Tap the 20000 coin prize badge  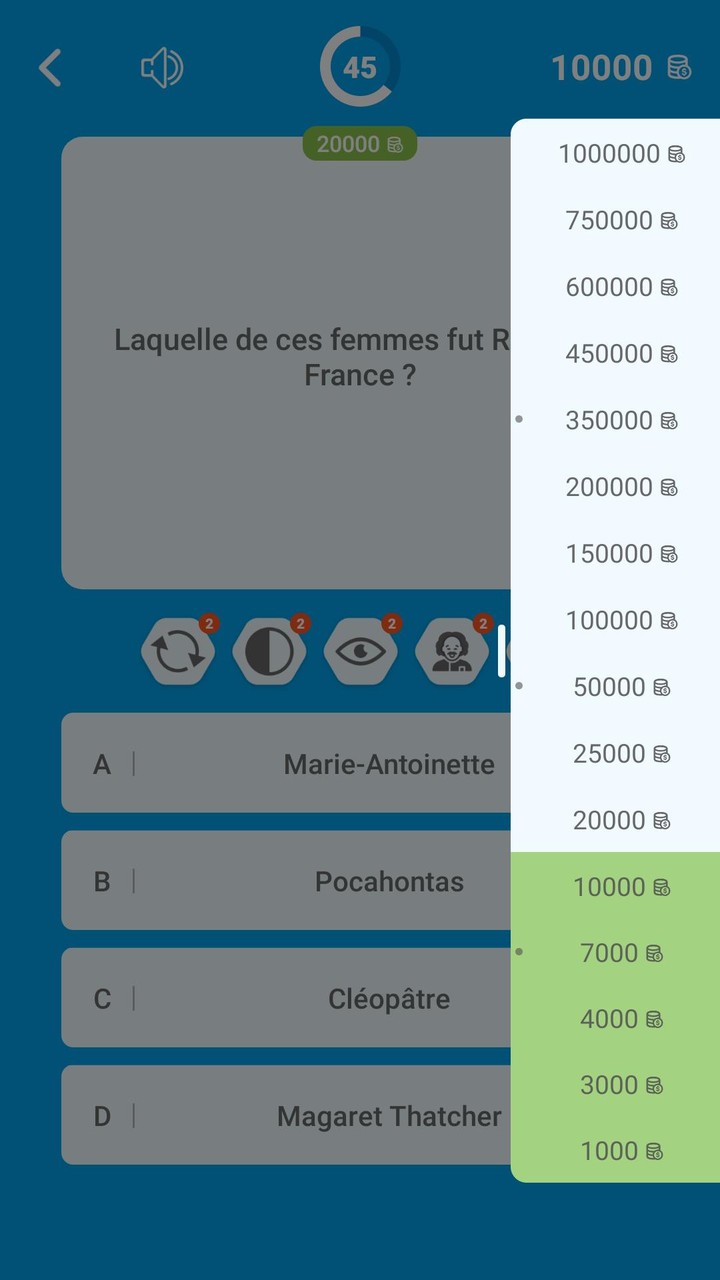point(359,145)
